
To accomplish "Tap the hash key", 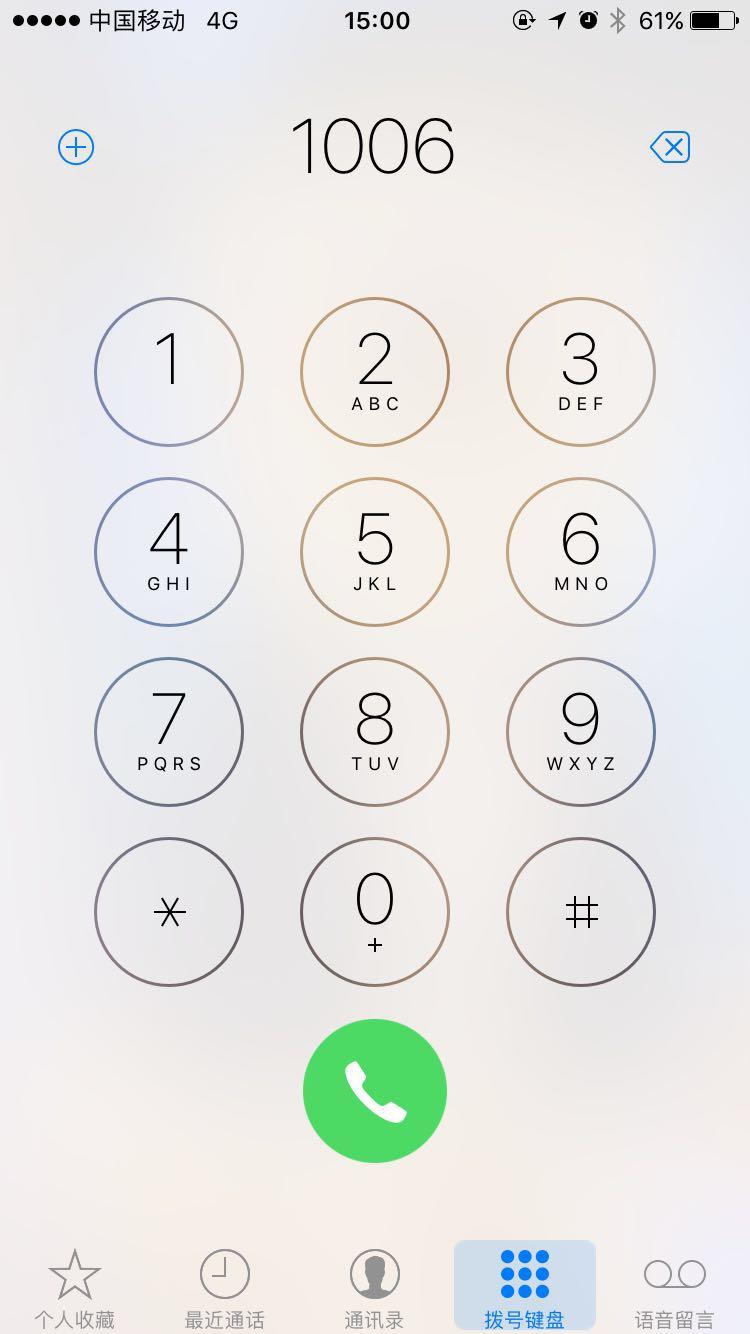I will [581, 912].
